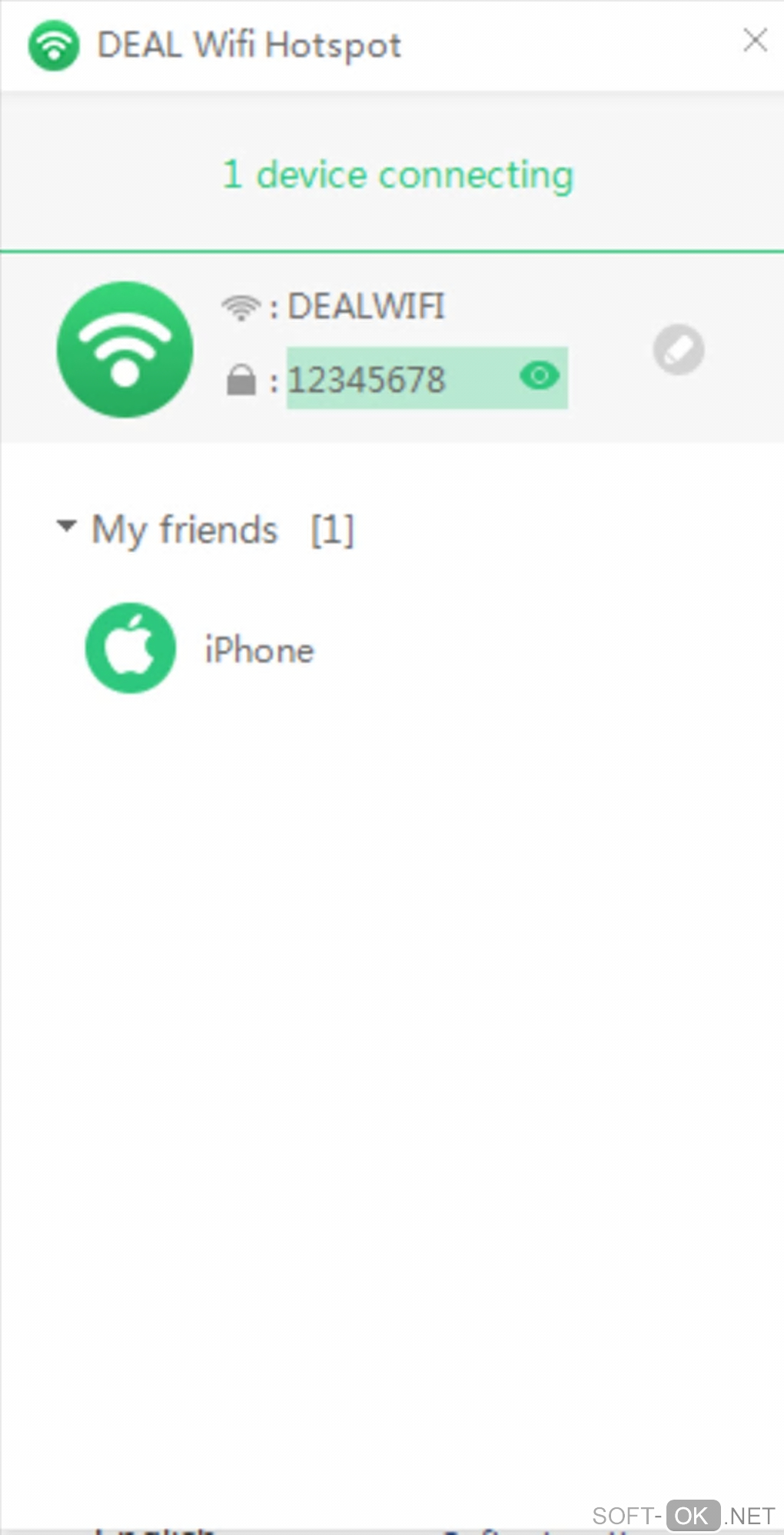Select the connected iPhone device
The width and height of the screenshot is (784, 1535).
[x=200, y=649]
